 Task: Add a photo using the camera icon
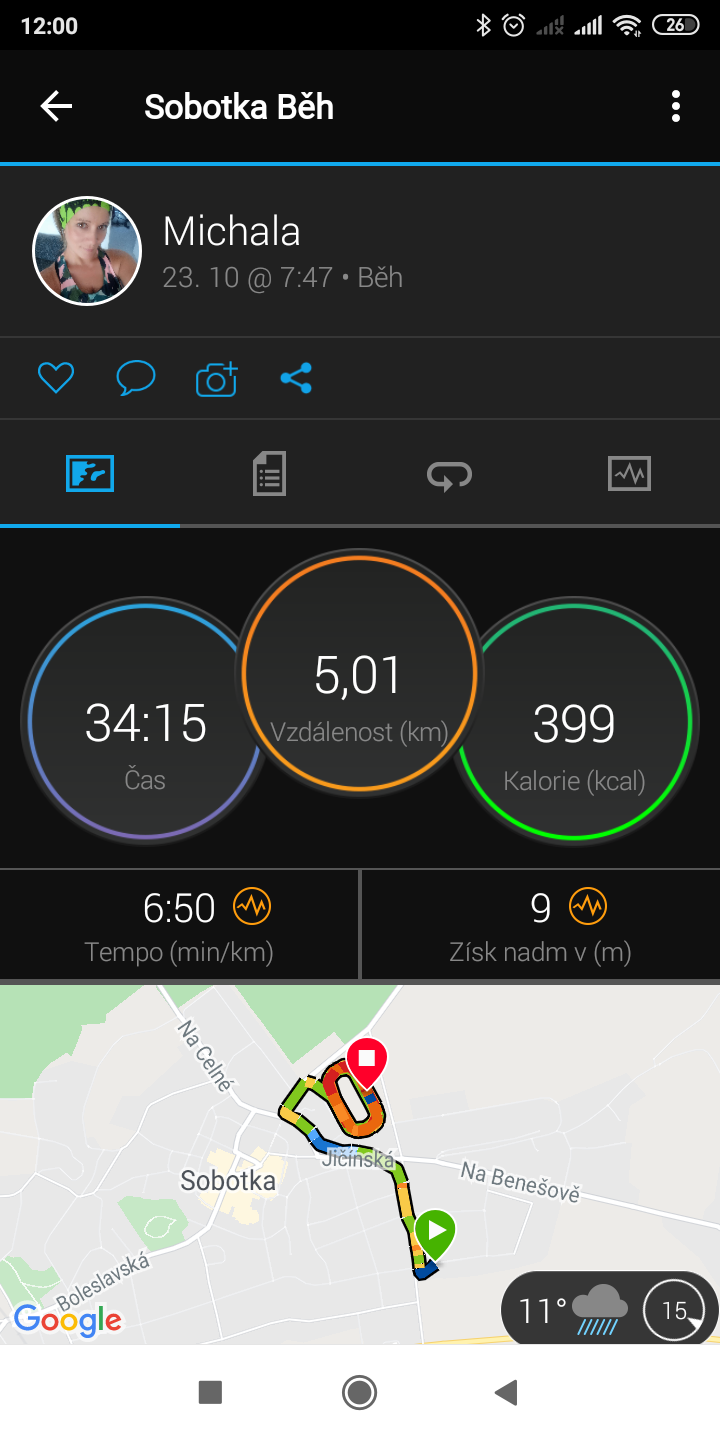(x=216, y=378)
